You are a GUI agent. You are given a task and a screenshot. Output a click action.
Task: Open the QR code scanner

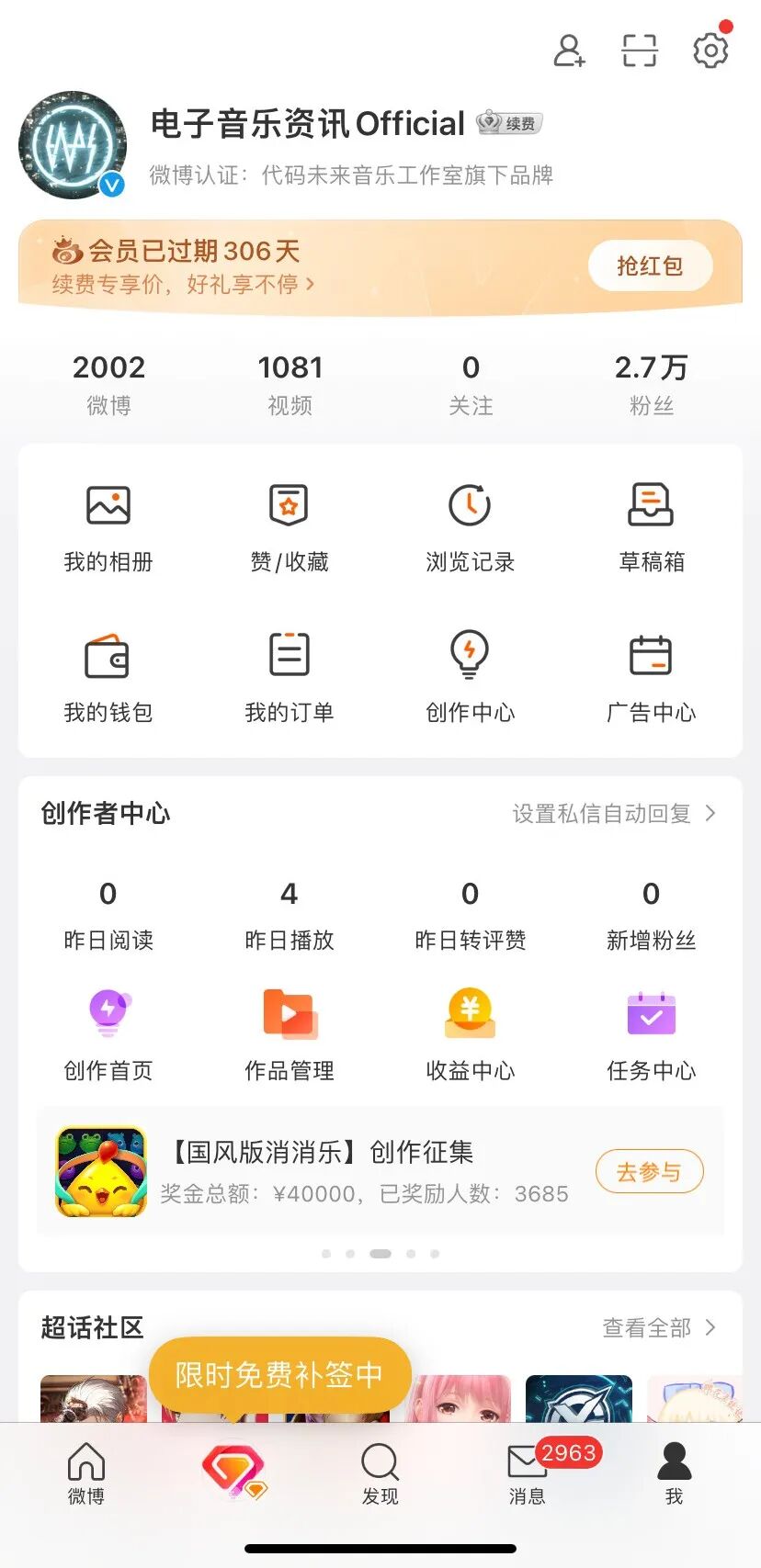coord(640,51)
